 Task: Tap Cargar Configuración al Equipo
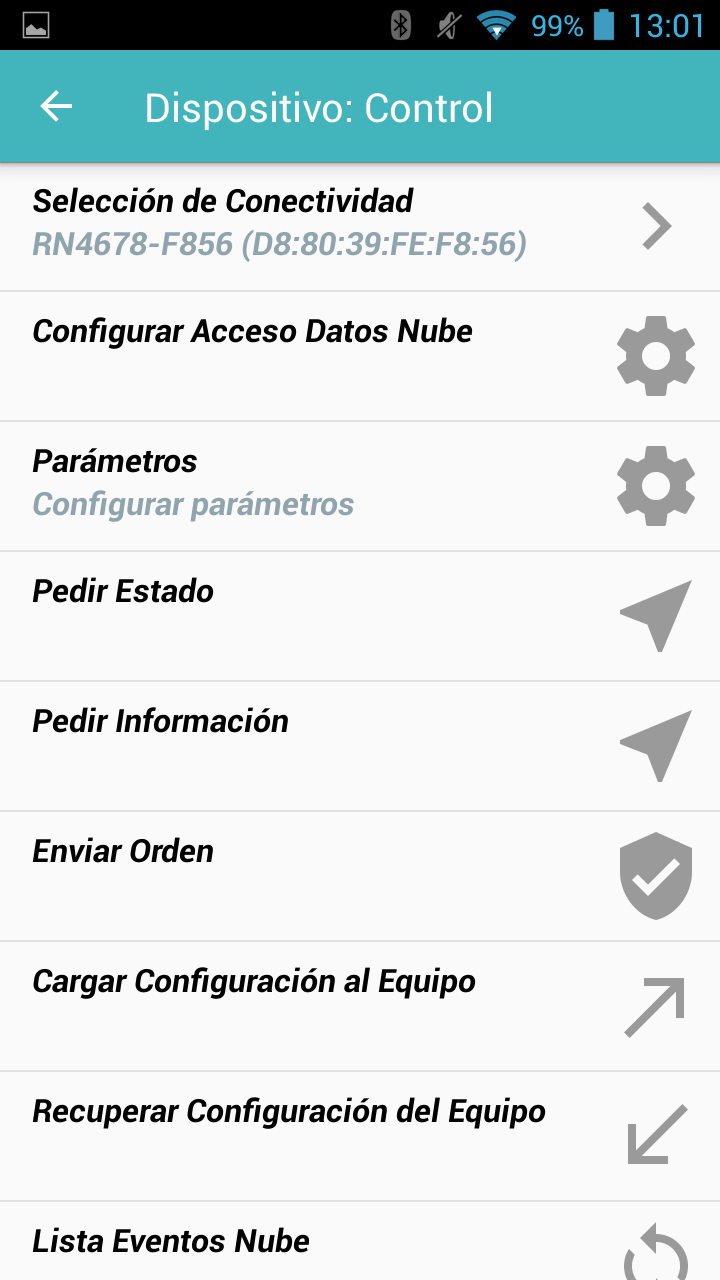pos(360,1006)
